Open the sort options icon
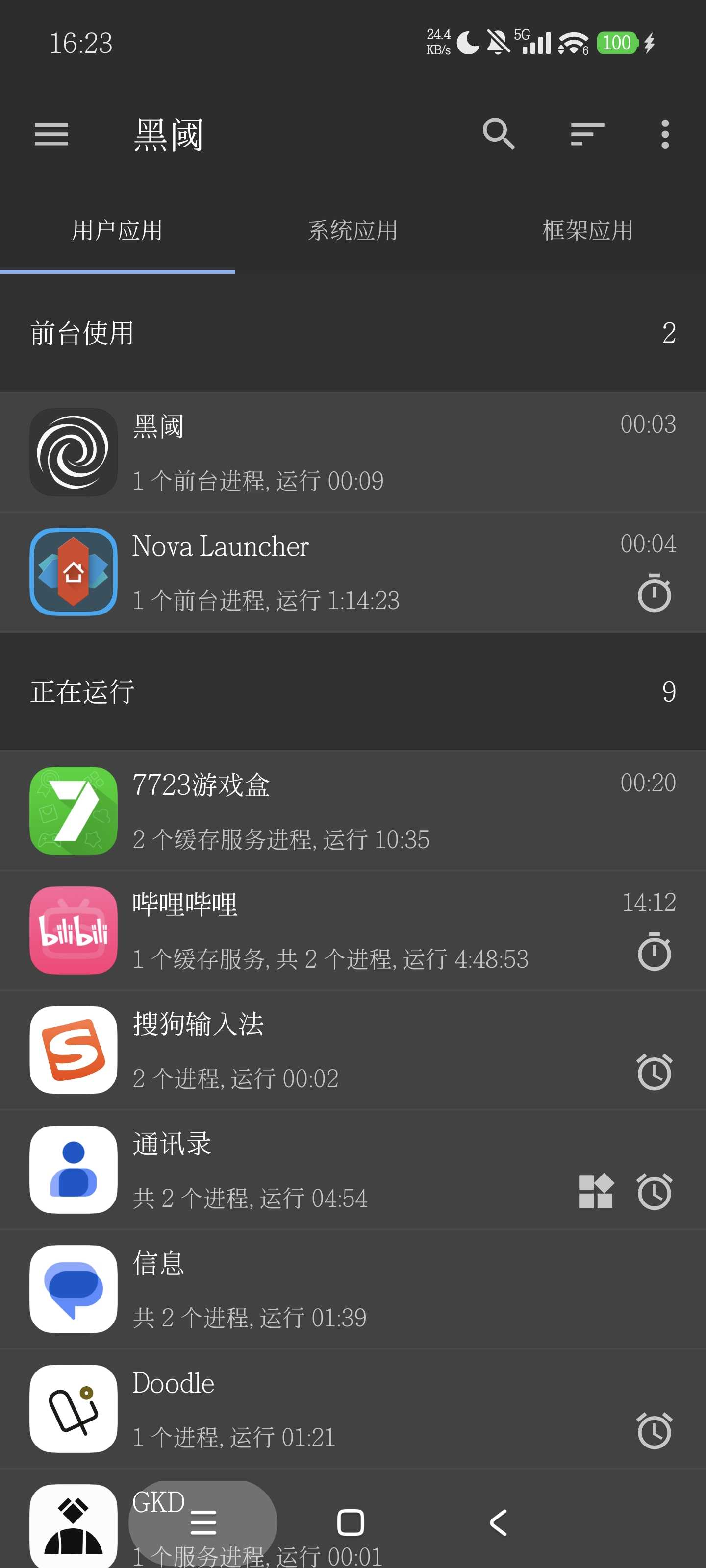This screenshot has width=706, height=1568. point(586,134)
